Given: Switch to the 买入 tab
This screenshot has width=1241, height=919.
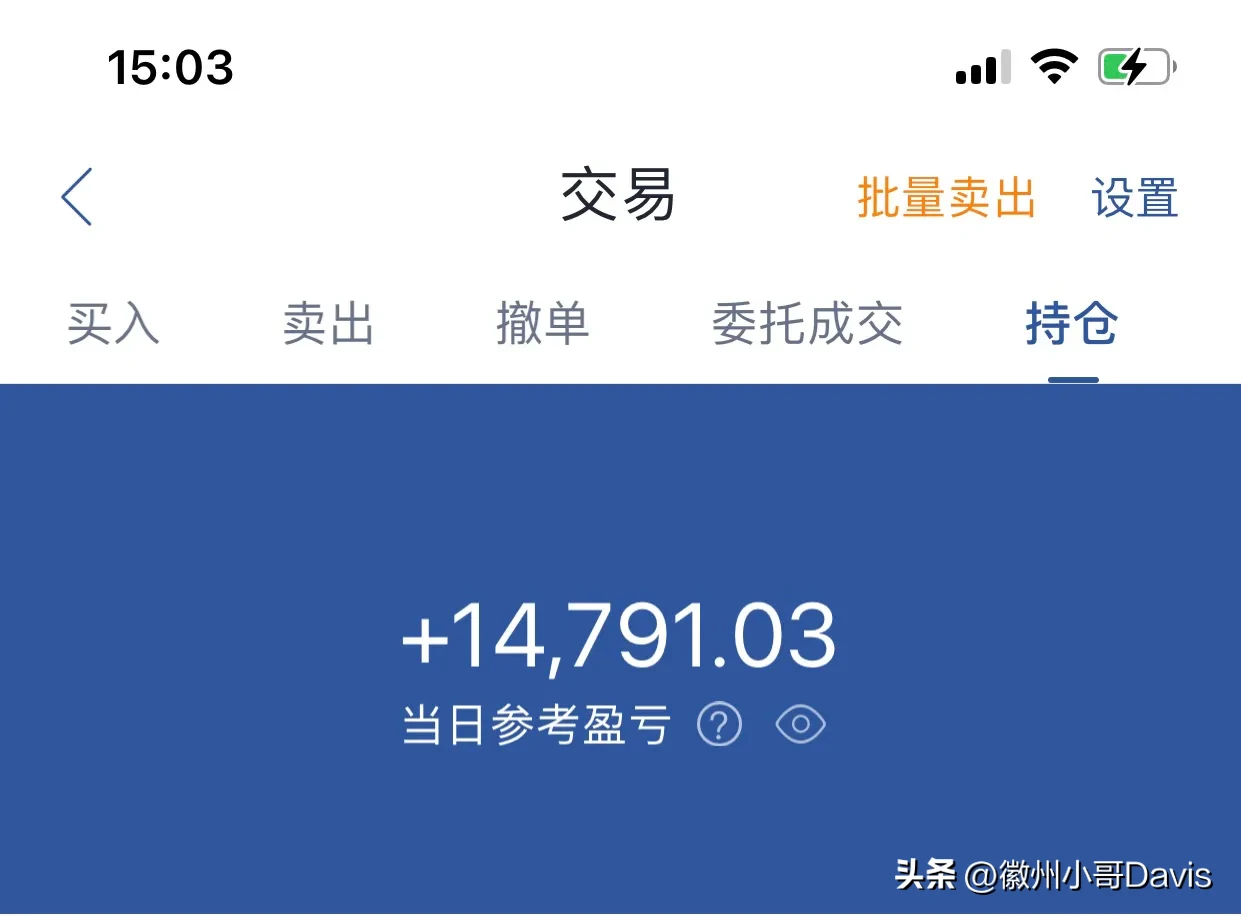Looking at the screenshot, I should [113, 324].
